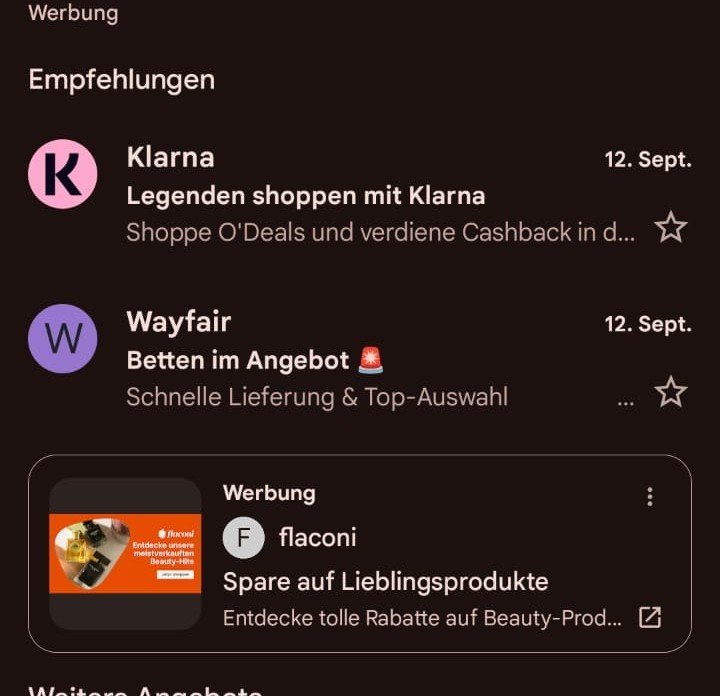720x696 pixels.
Task: Open the overflow menu on the flaconi ad
Action: pyautogui.click(x=650, y=496)
